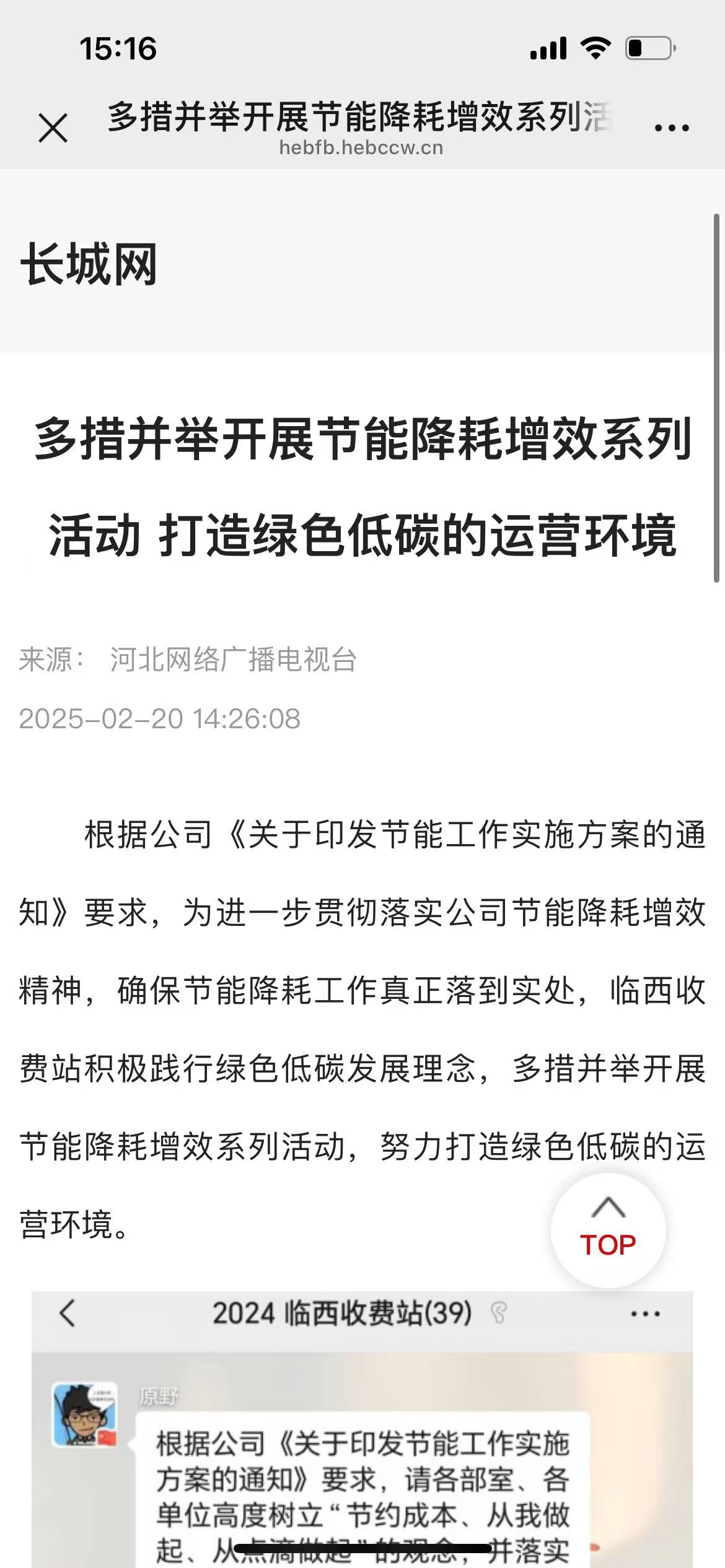Open the three-dot more options menu
The width and height of the screenshot is (725, 1568).
[x=672, y=128]
